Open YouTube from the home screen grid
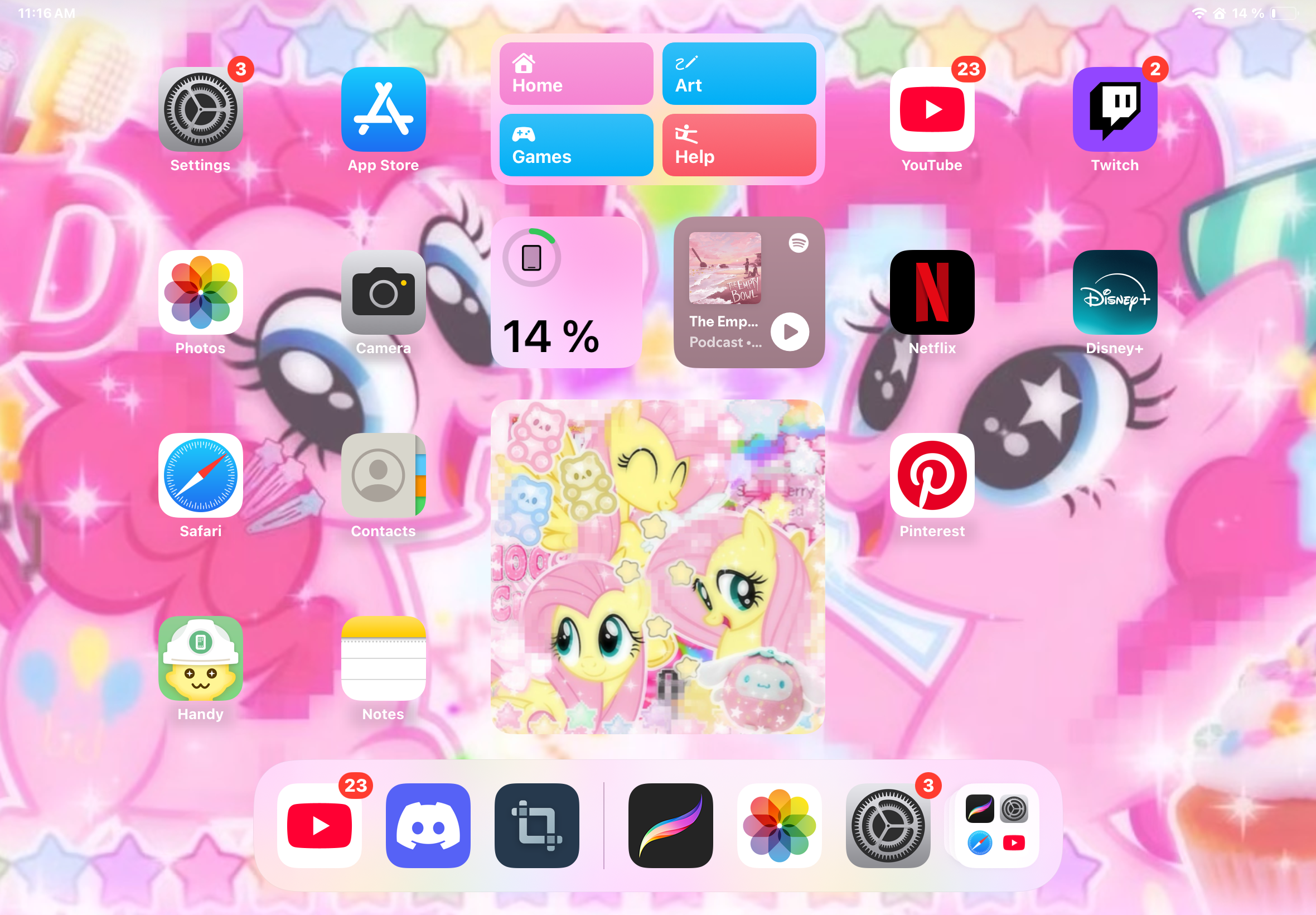This screenshot has height=915, width=1316. click(x=932, y=109)
